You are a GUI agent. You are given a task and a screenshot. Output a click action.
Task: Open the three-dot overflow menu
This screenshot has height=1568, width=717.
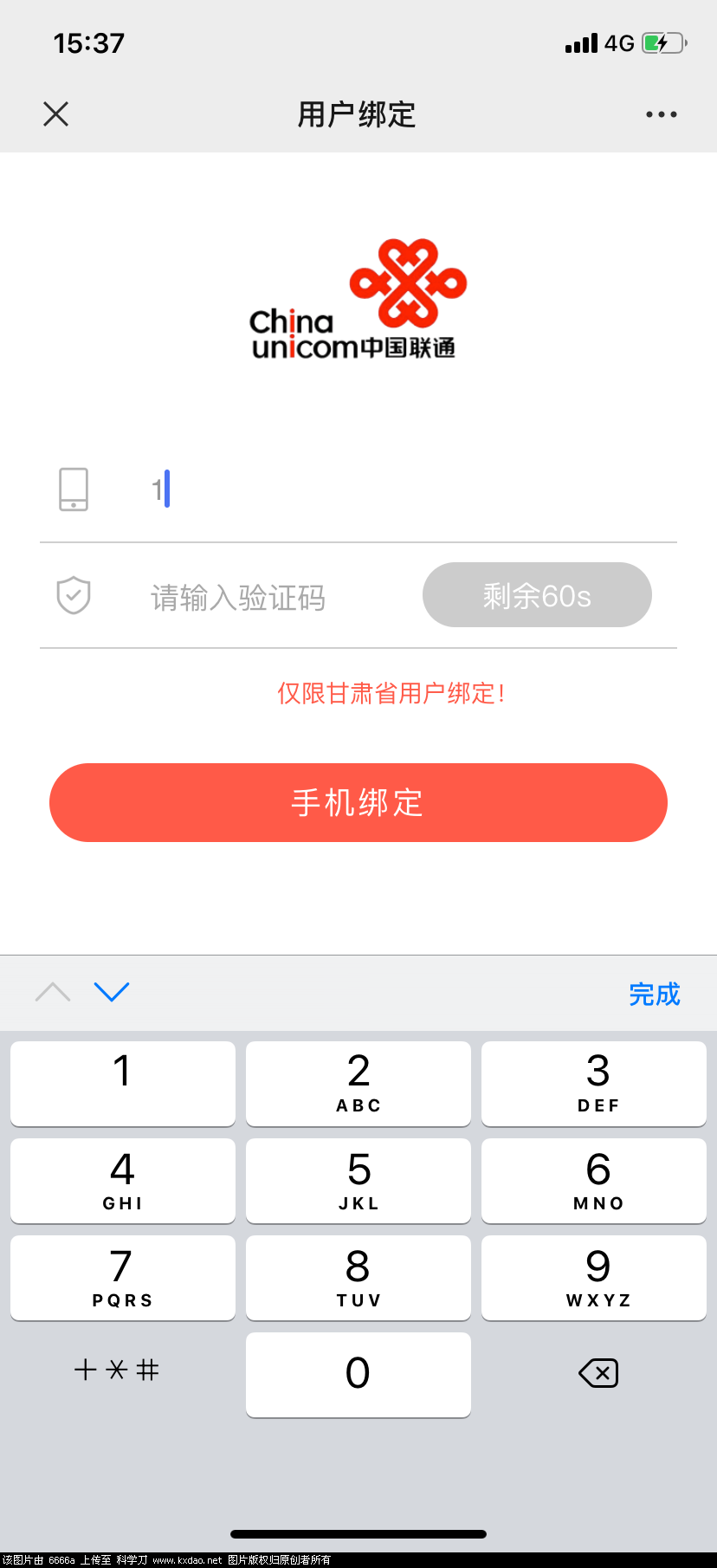pos(661,114)
